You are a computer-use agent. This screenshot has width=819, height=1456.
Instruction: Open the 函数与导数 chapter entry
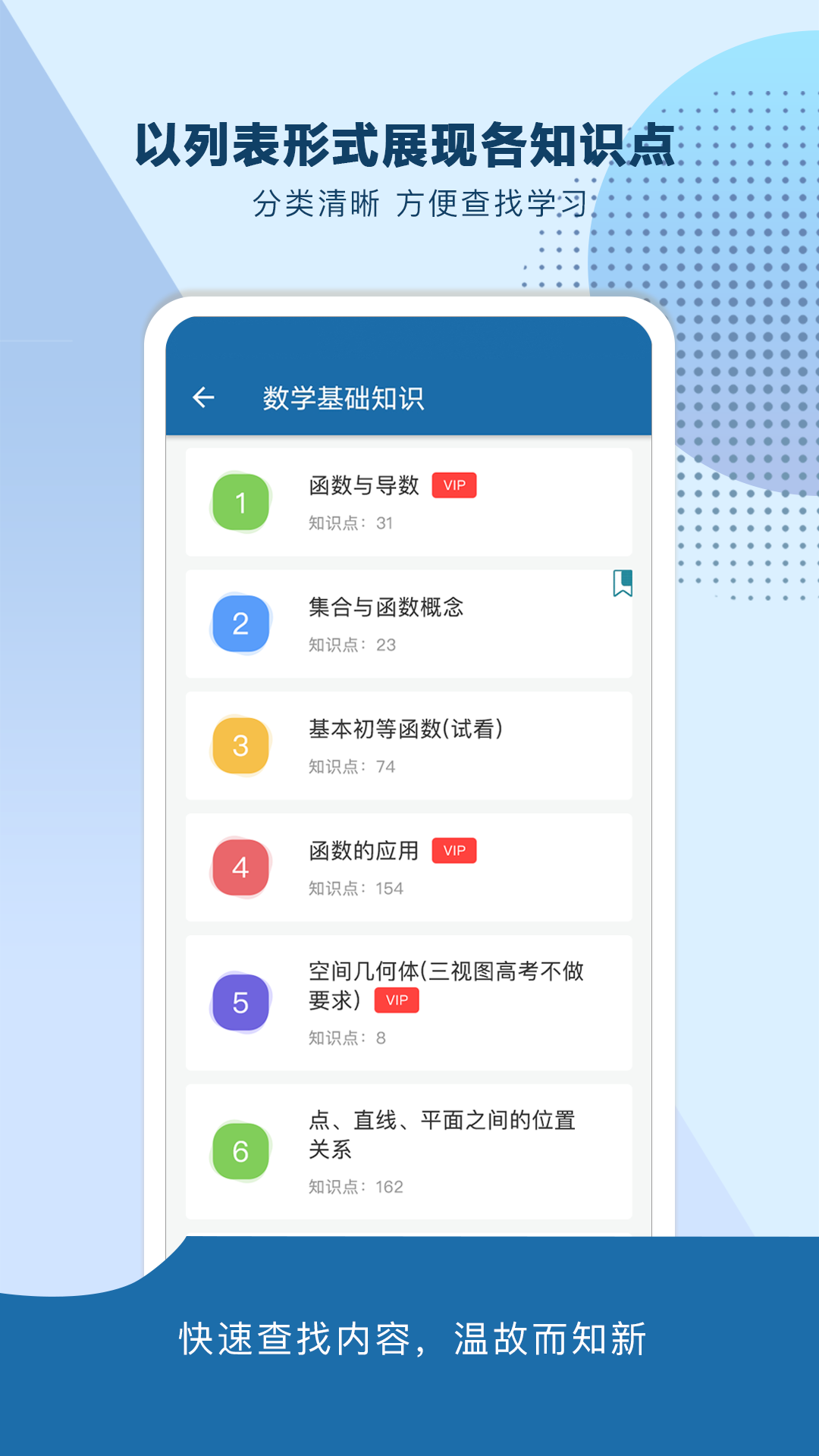click(x=408, y=500)
